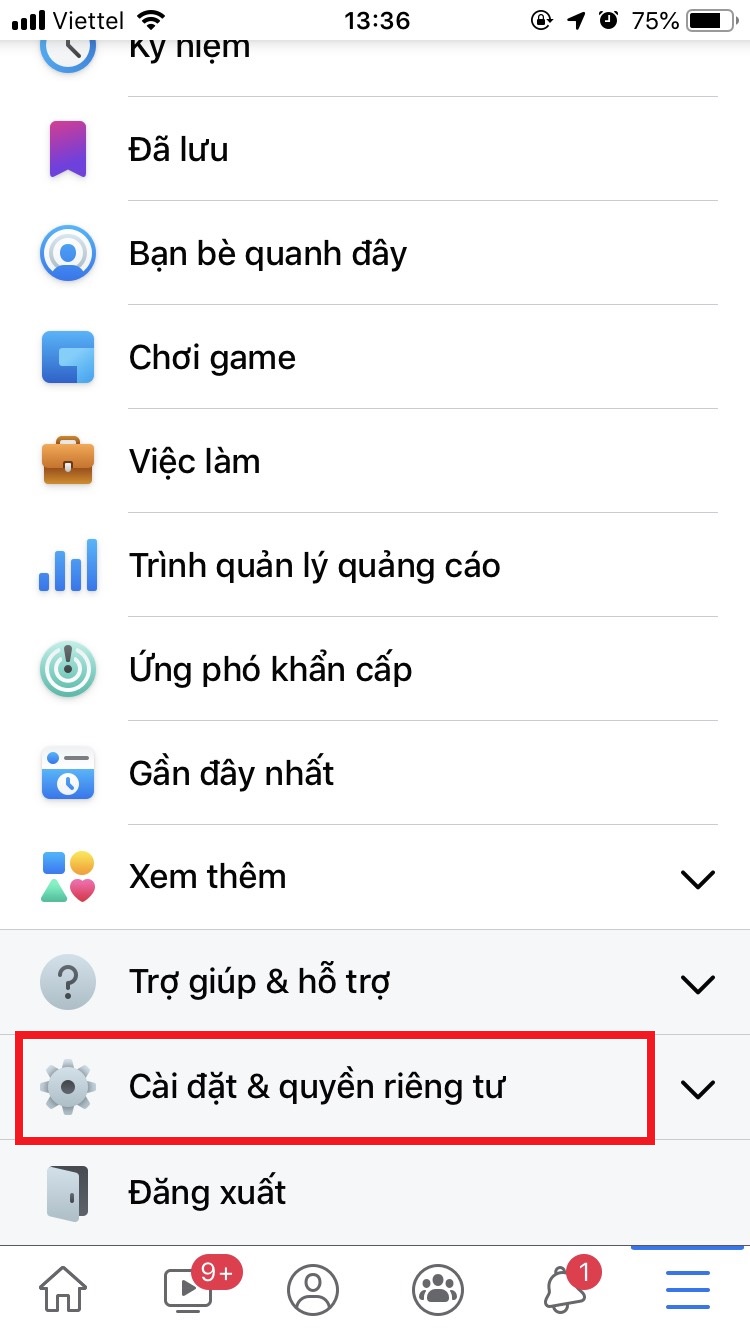Open Chơi game
The width and height of the screenshot is (750, 1334).
212,358
